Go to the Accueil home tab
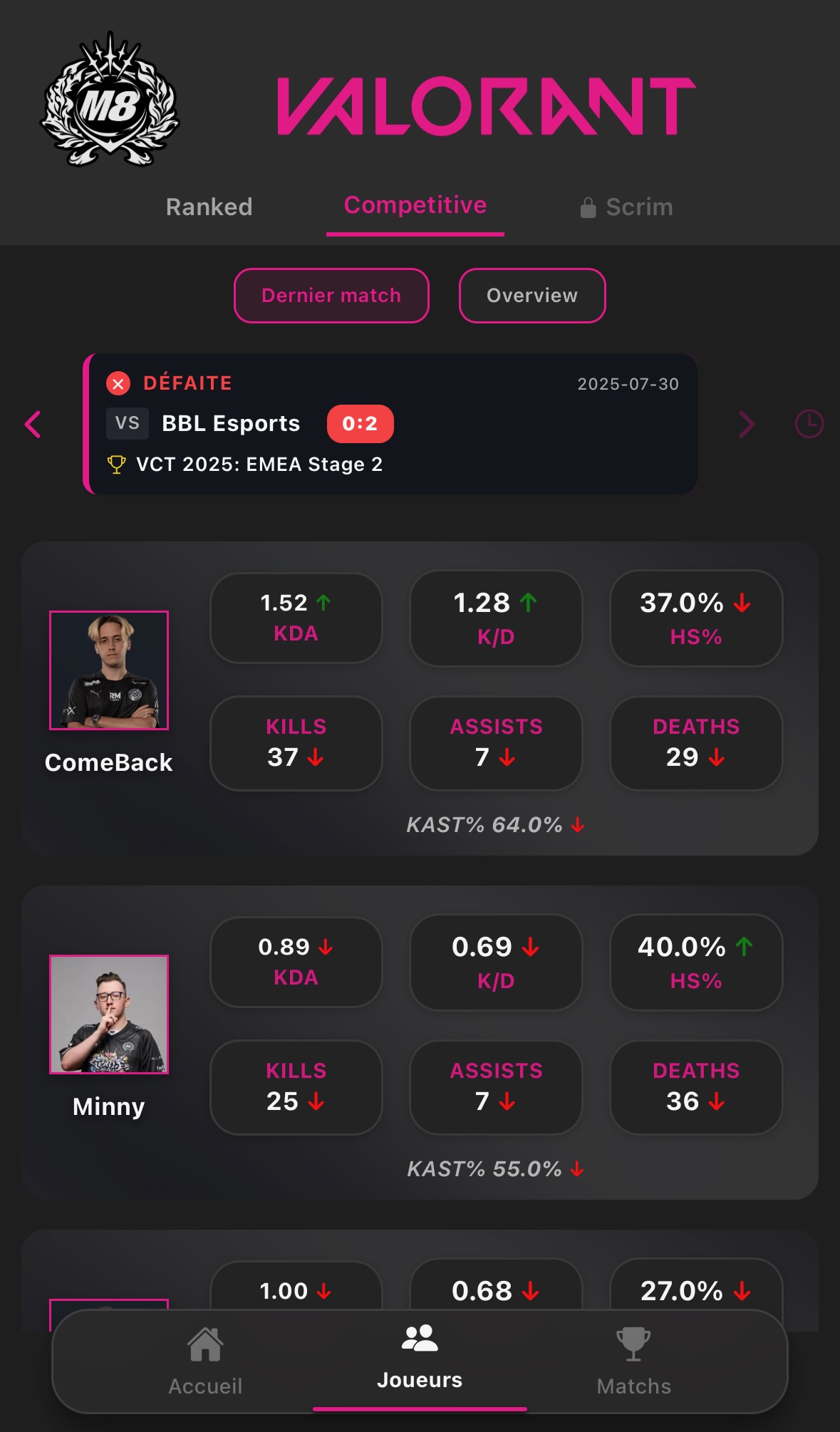This screenshot has height=1432, width=840. tap(205, 1361)
